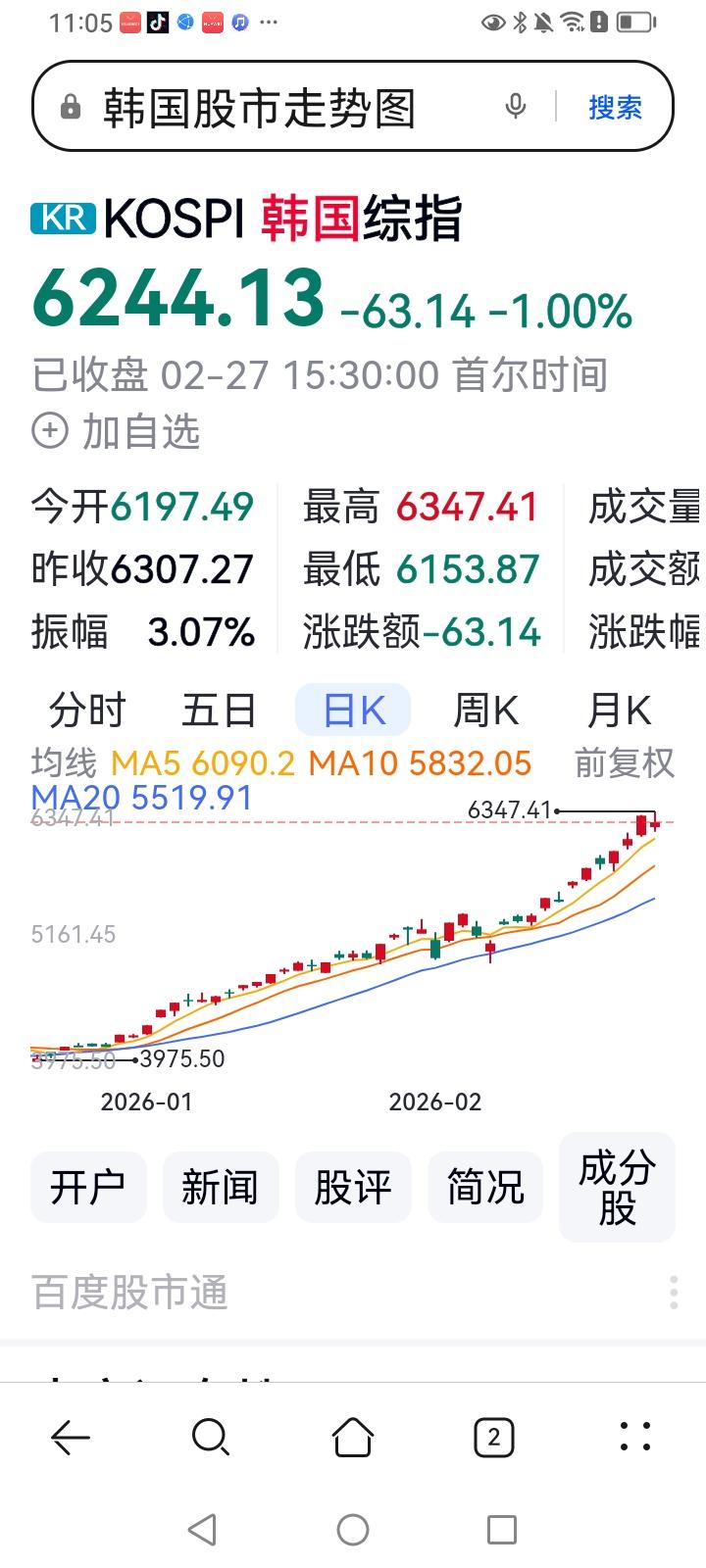Switch chart to 日K candlestick mode
This screenshot has width=706, height=1568.
[352, 710]
